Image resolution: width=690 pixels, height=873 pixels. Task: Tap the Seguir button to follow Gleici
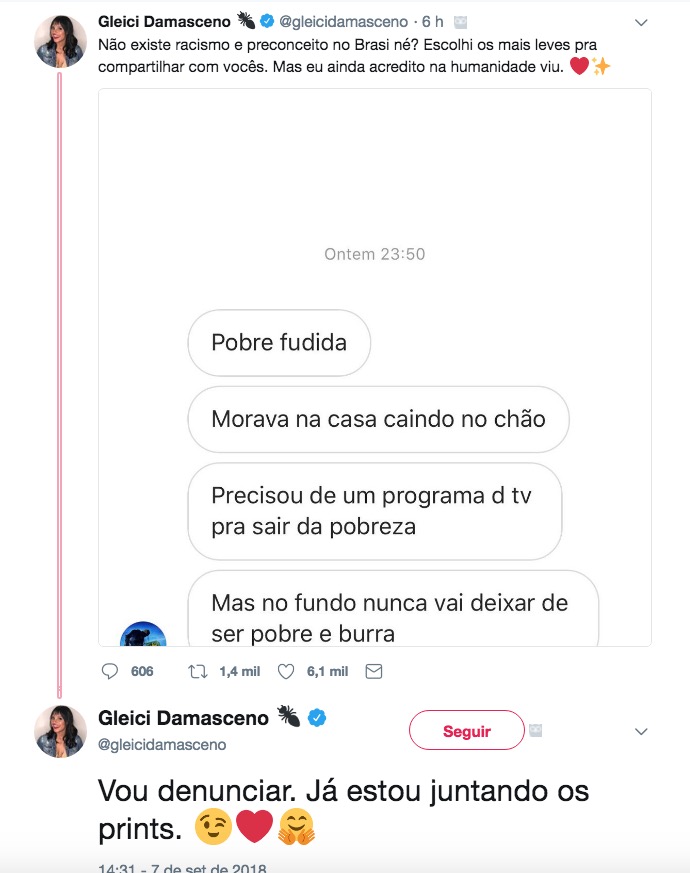466,731
